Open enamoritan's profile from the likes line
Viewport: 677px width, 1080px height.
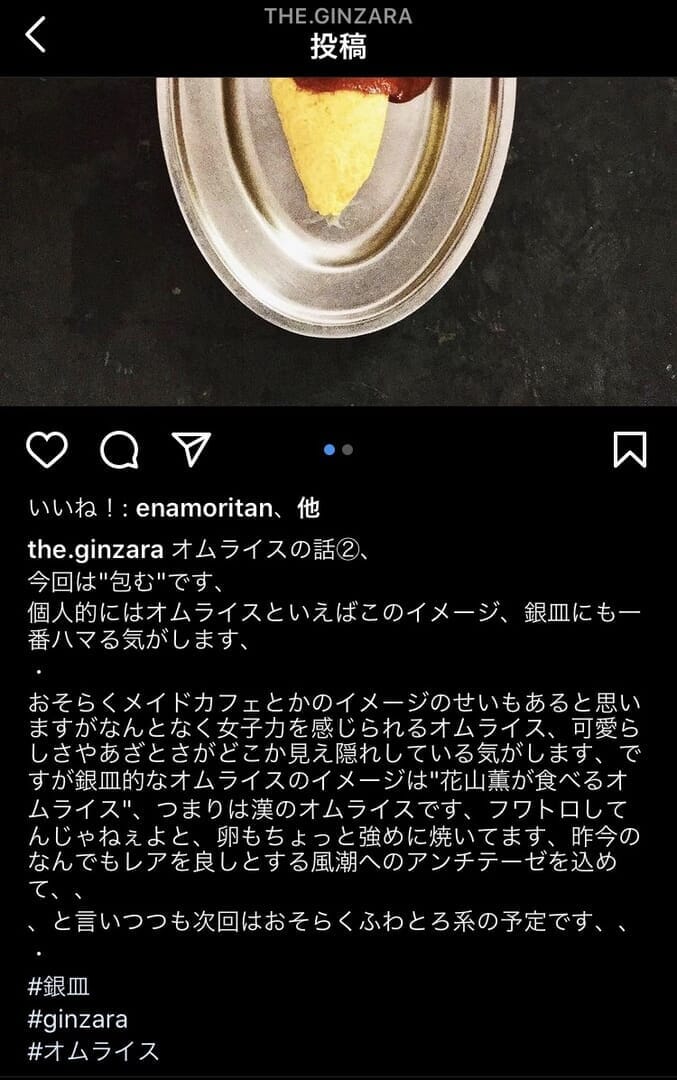click(x=202, y=509)
